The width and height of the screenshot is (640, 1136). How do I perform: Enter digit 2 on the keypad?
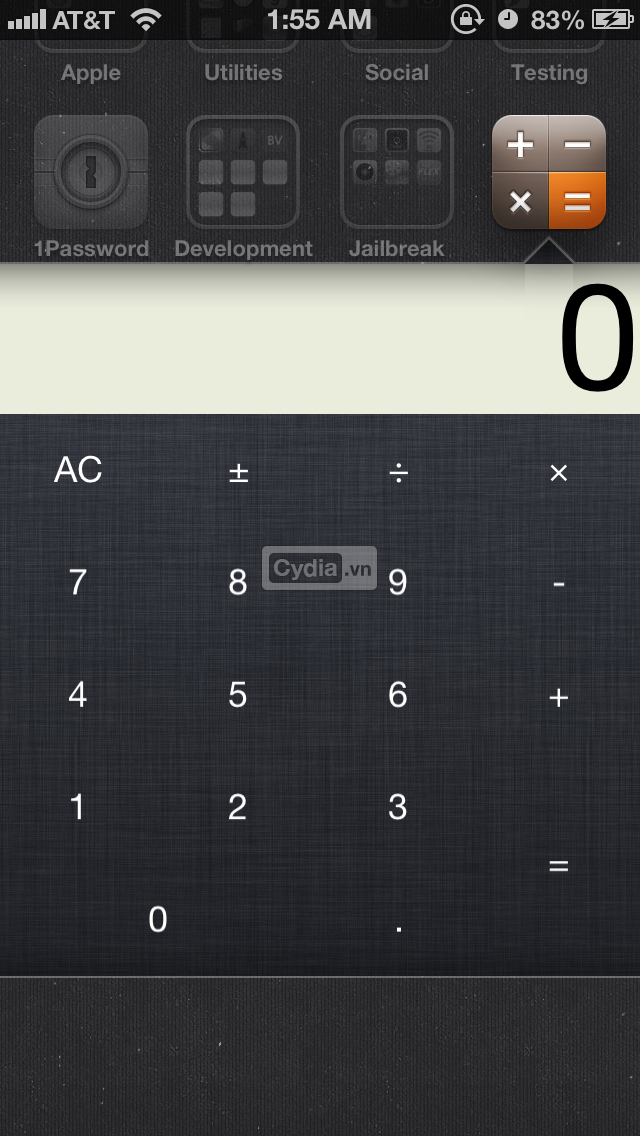point(238,807)
